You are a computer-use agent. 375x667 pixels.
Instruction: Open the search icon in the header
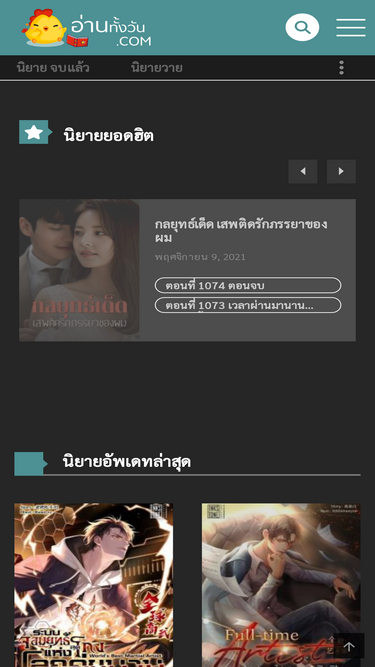pyautogui.click(x=302, y=27)
